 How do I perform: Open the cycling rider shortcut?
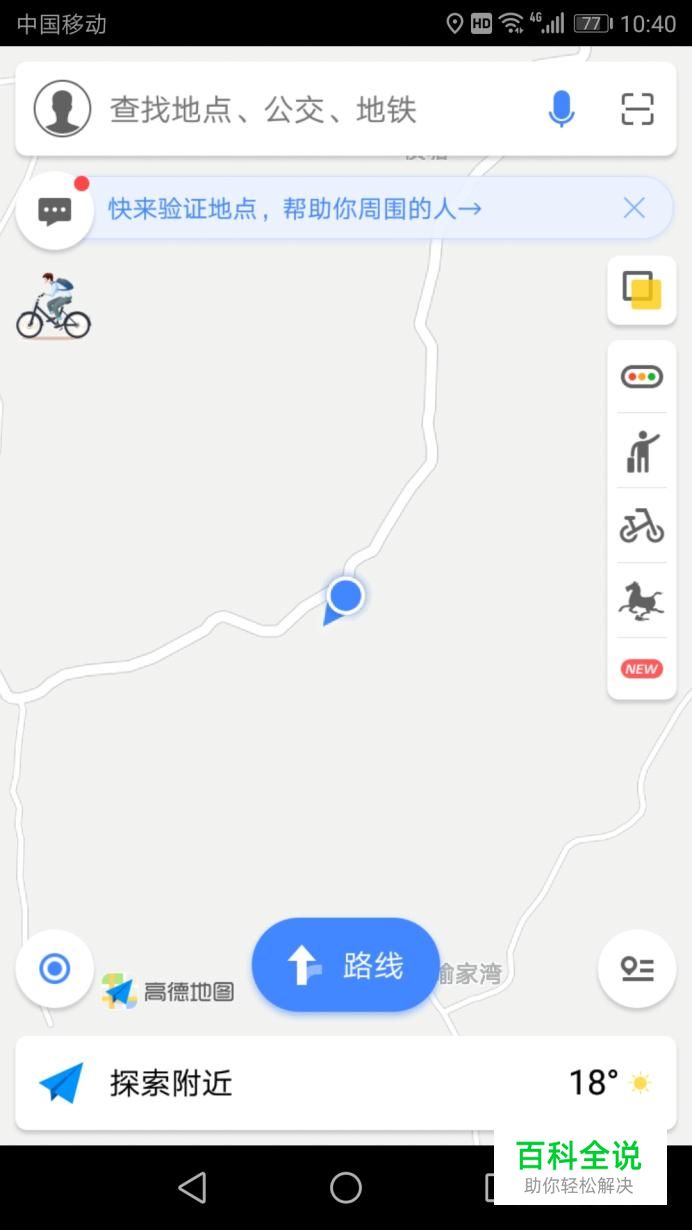coord(53,306)
